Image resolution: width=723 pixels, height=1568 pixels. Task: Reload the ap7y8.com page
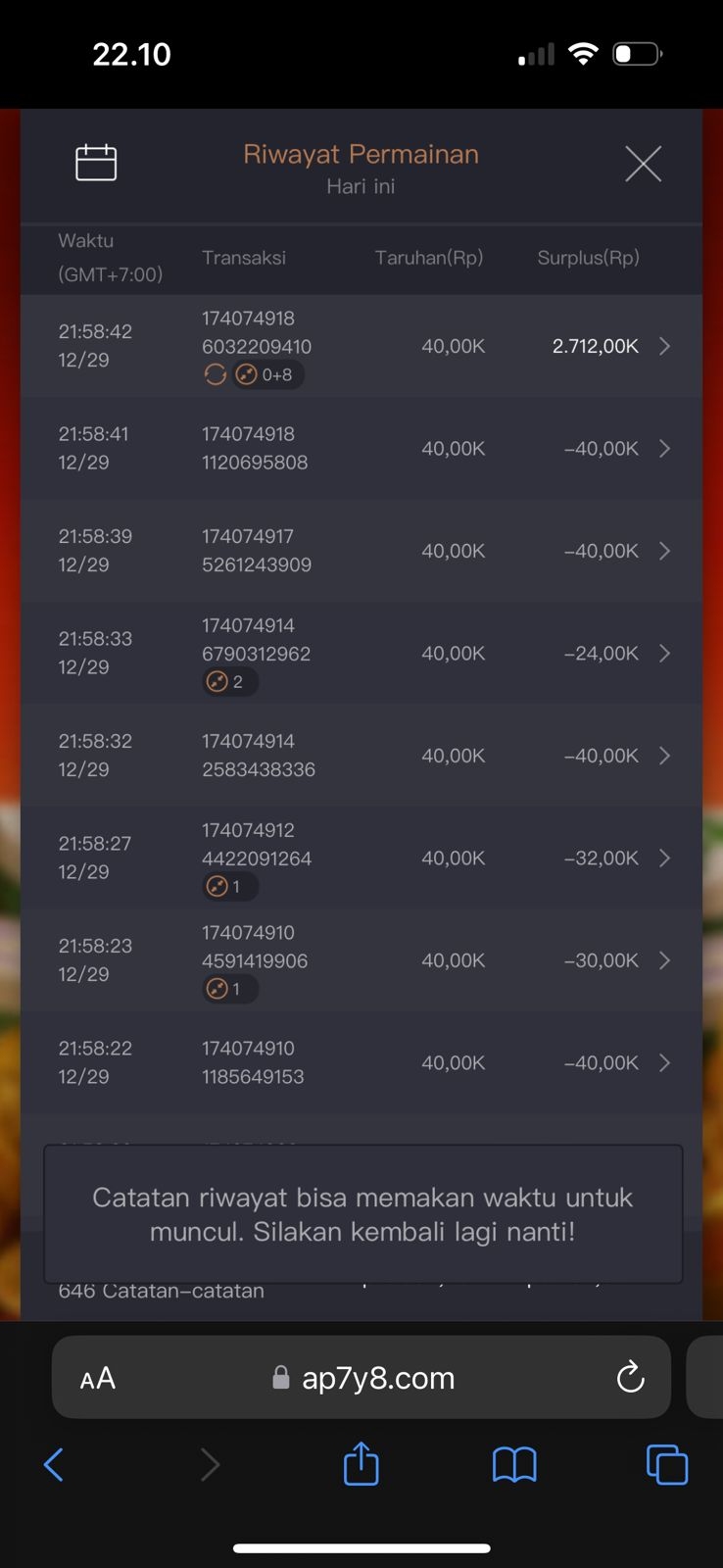[x=630, y=1378]
